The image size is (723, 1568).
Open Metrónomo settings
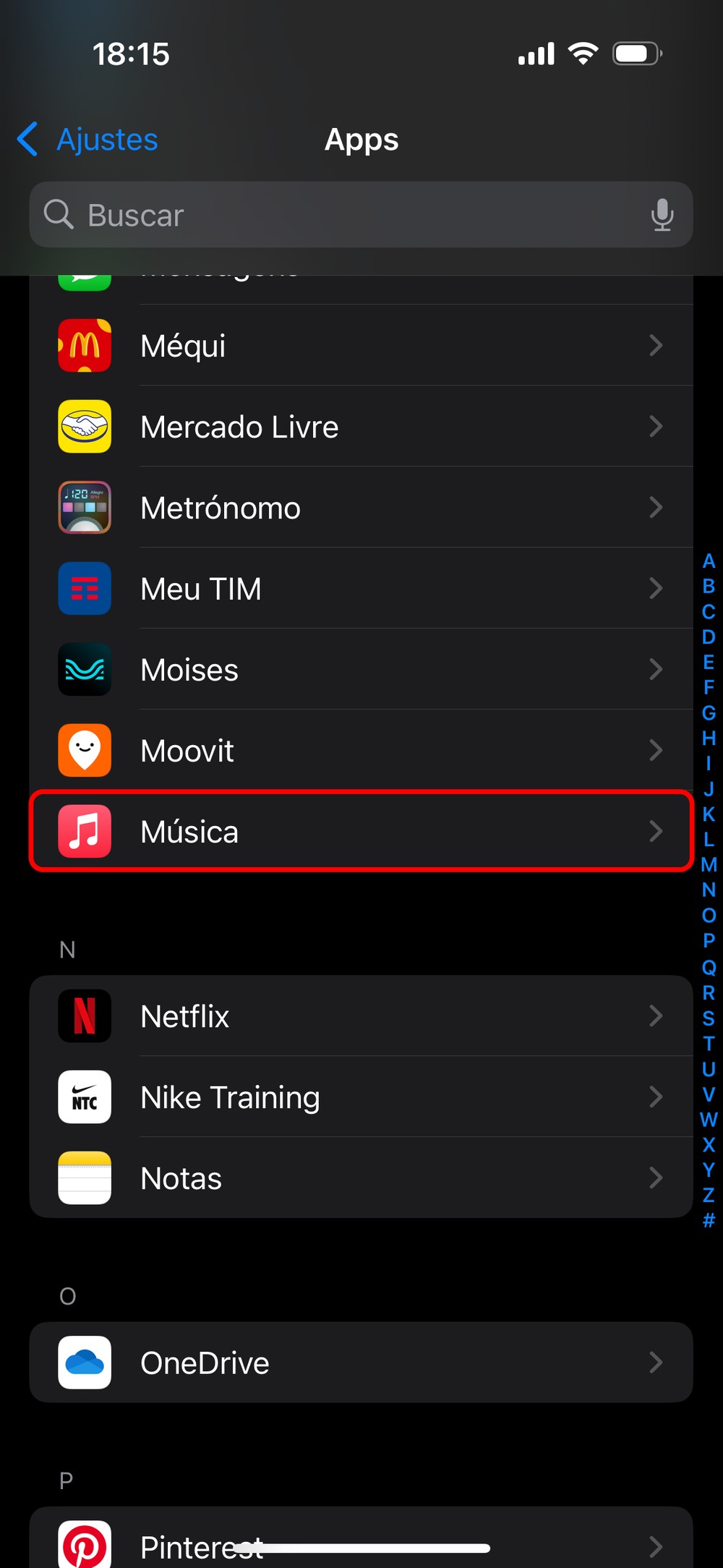(x=361, y=508)
